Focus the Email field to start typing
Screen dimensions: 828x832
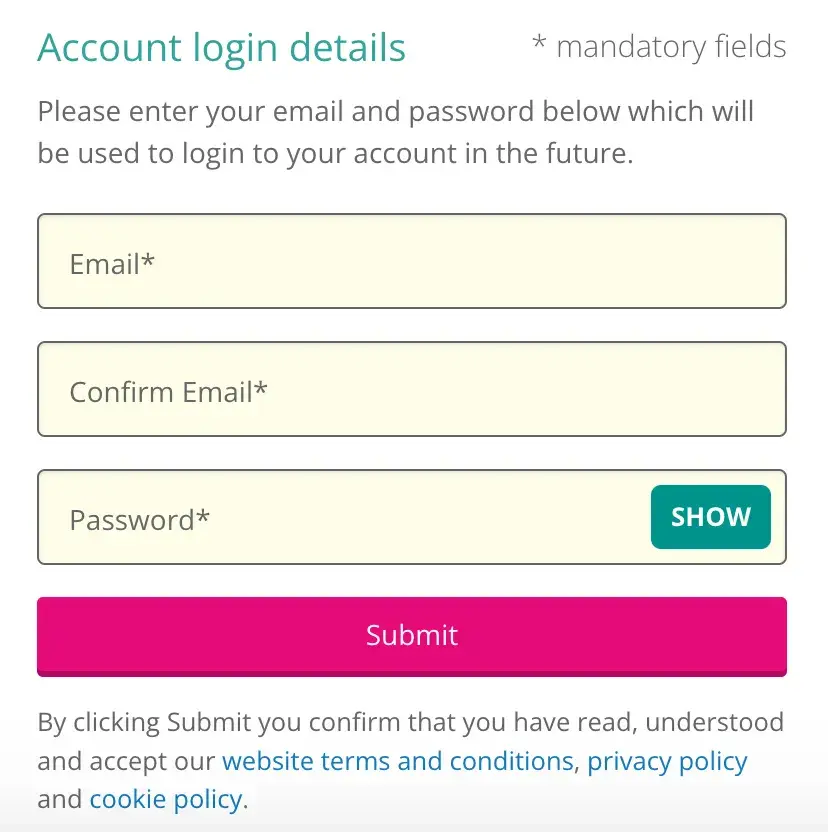[x=410, y=261]
